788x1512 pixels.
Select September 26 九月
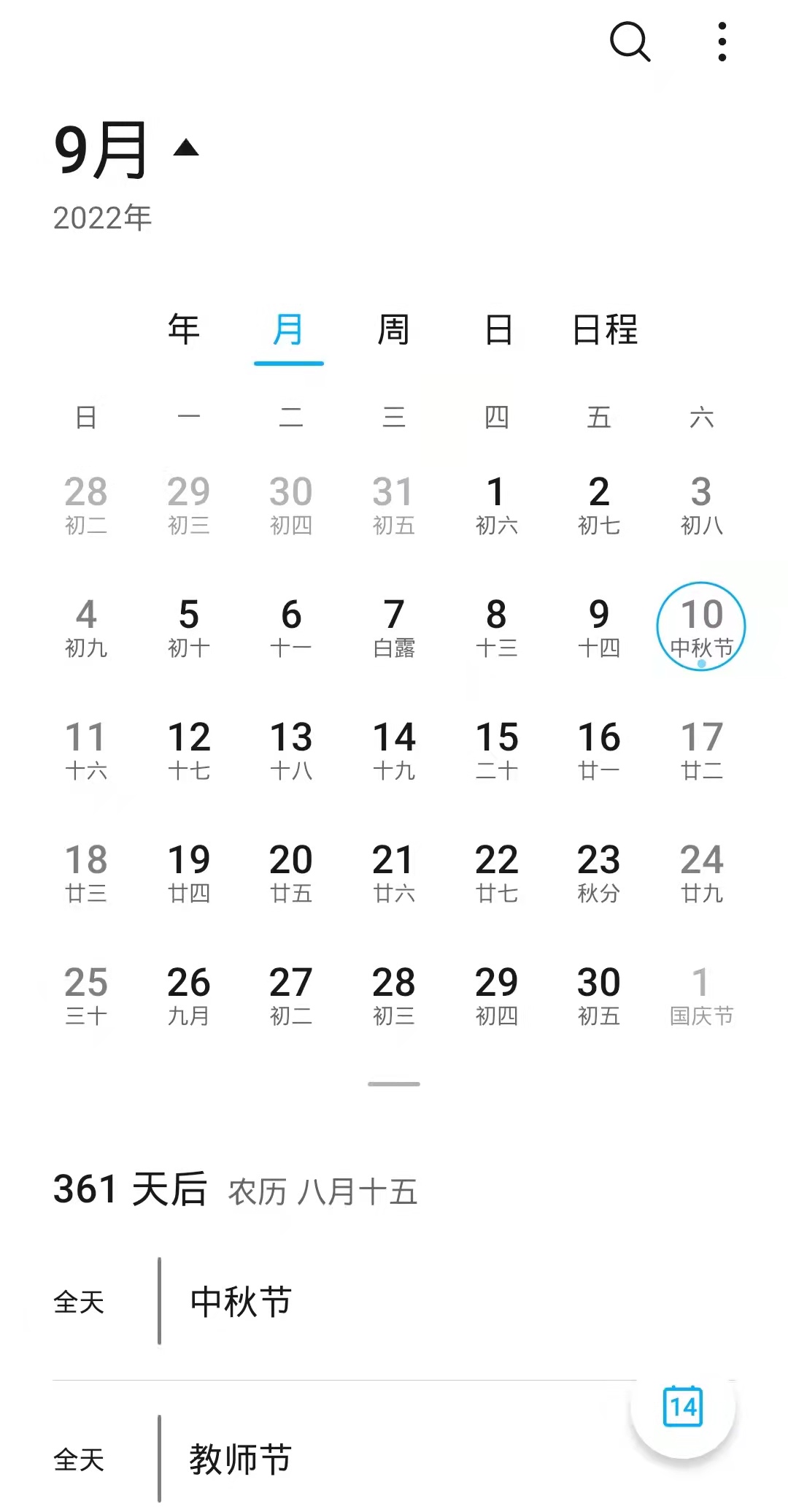pos(188,995)
